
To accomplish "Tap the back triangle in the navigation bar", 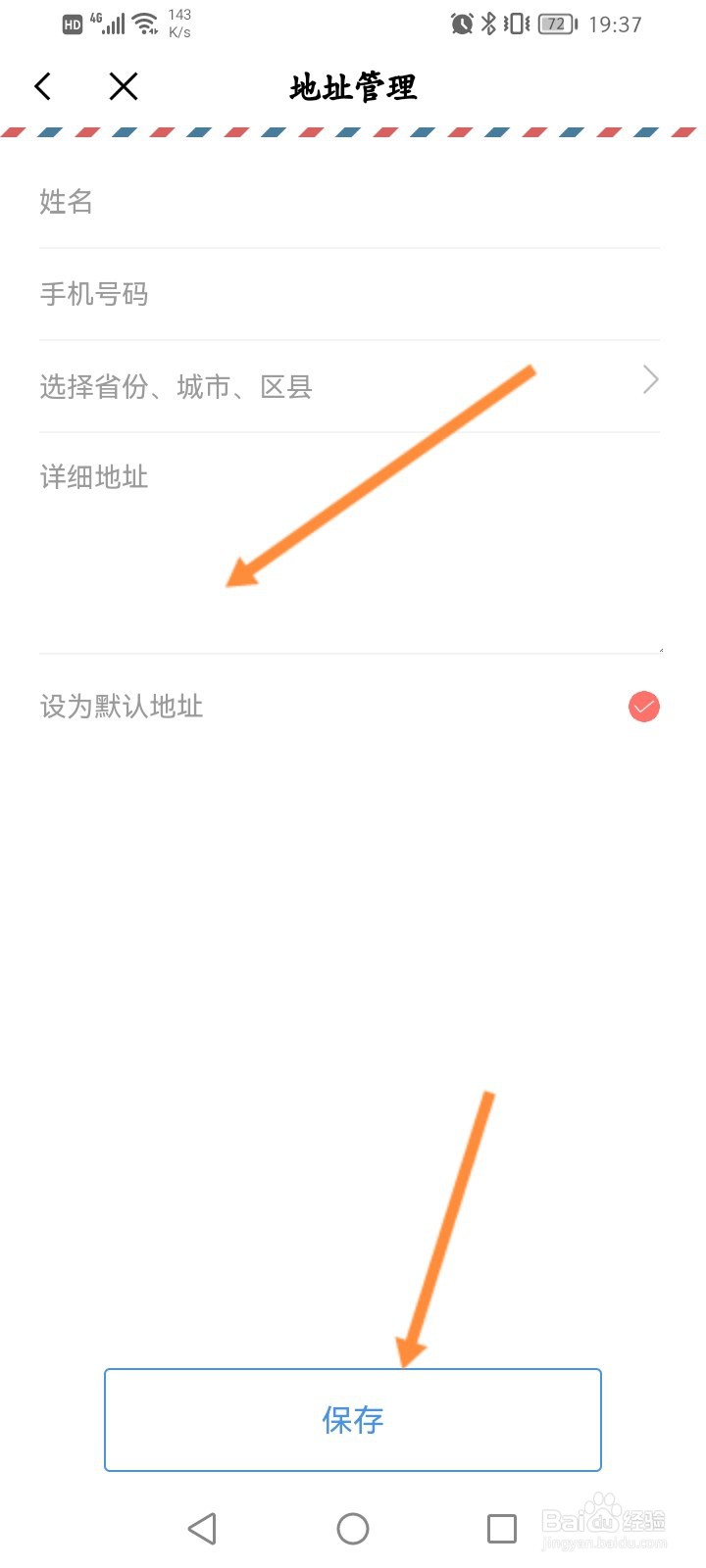I will click(x=202, y=1528).
